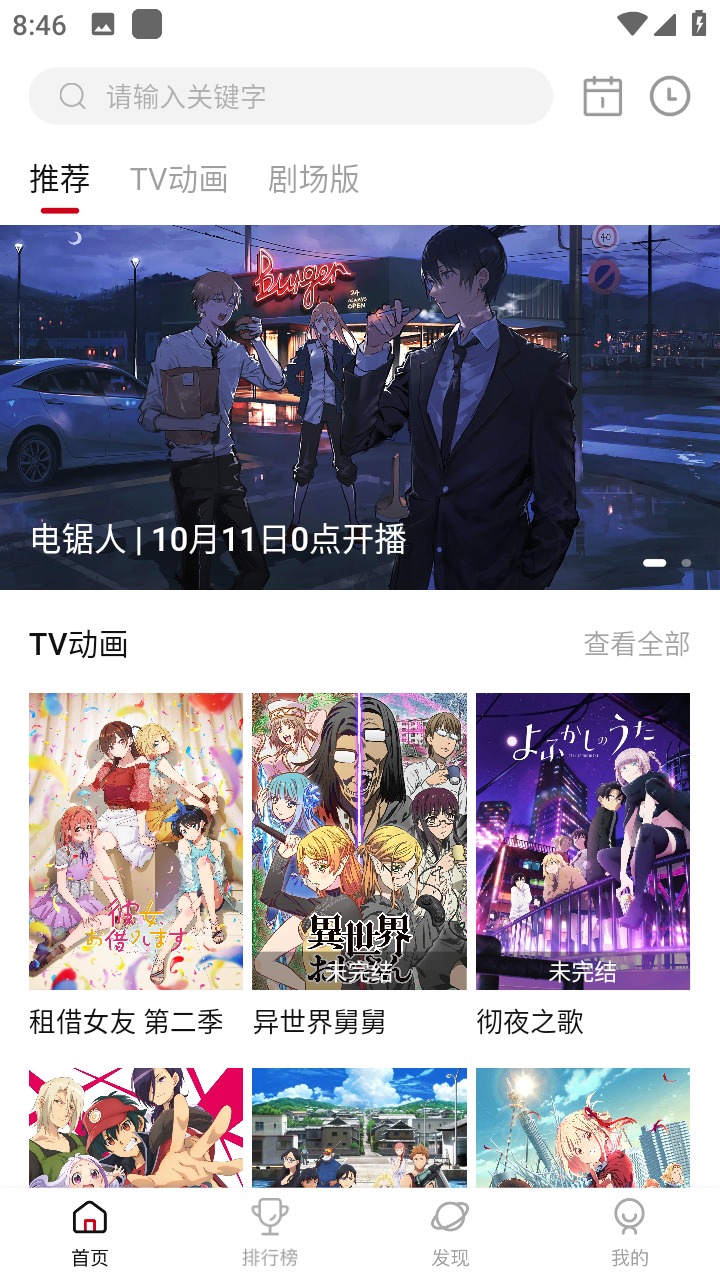Image resolution: width=720 pixels, height=1280 pixels.
Task: Open the broadcast calendar icon
Action: pyautogui.click(x=601, y=96)
